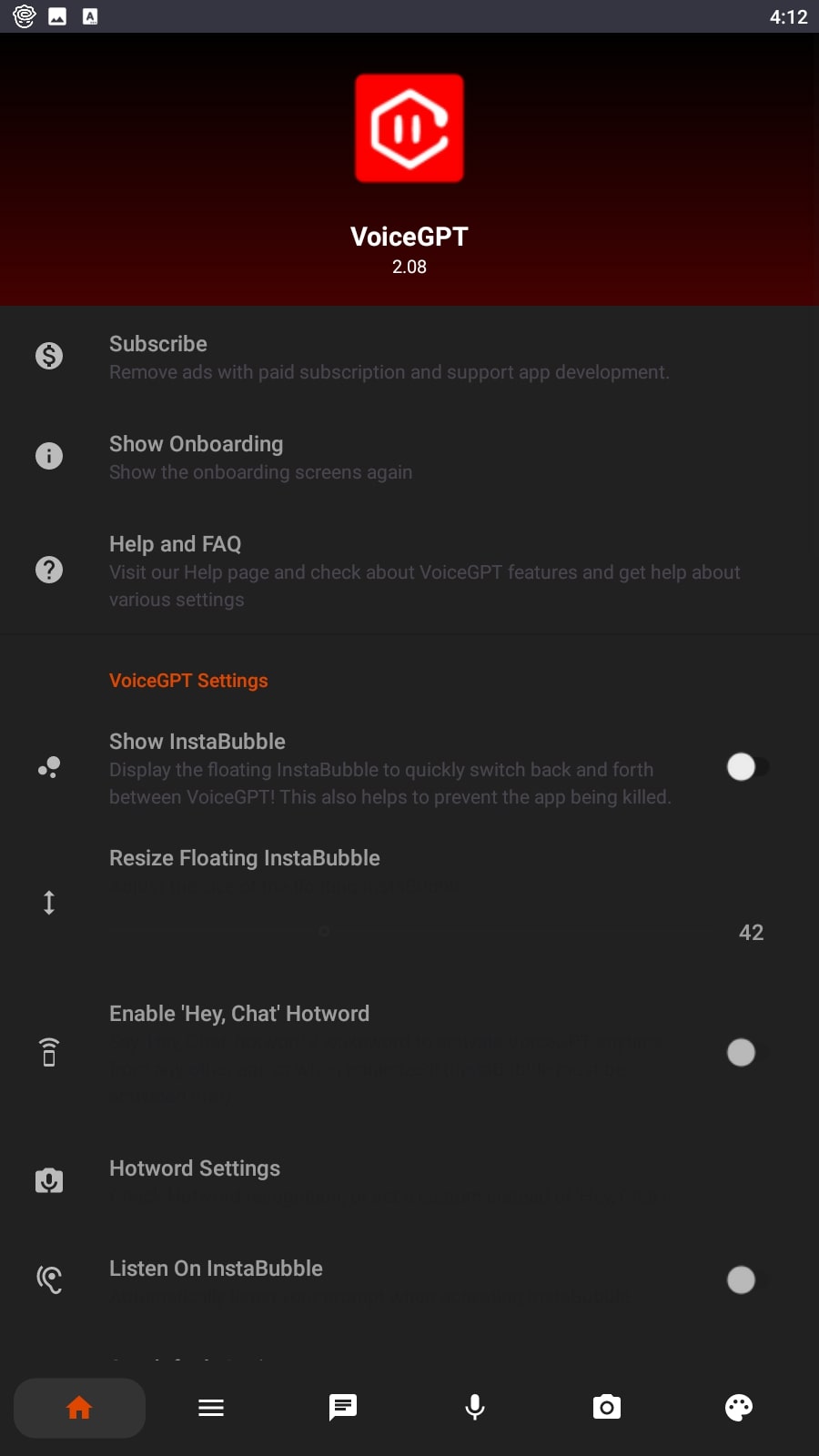Viewport: 819px width, 1456px height.
Task: Open the color palette theme tab
Action: tap(739, 1408)
